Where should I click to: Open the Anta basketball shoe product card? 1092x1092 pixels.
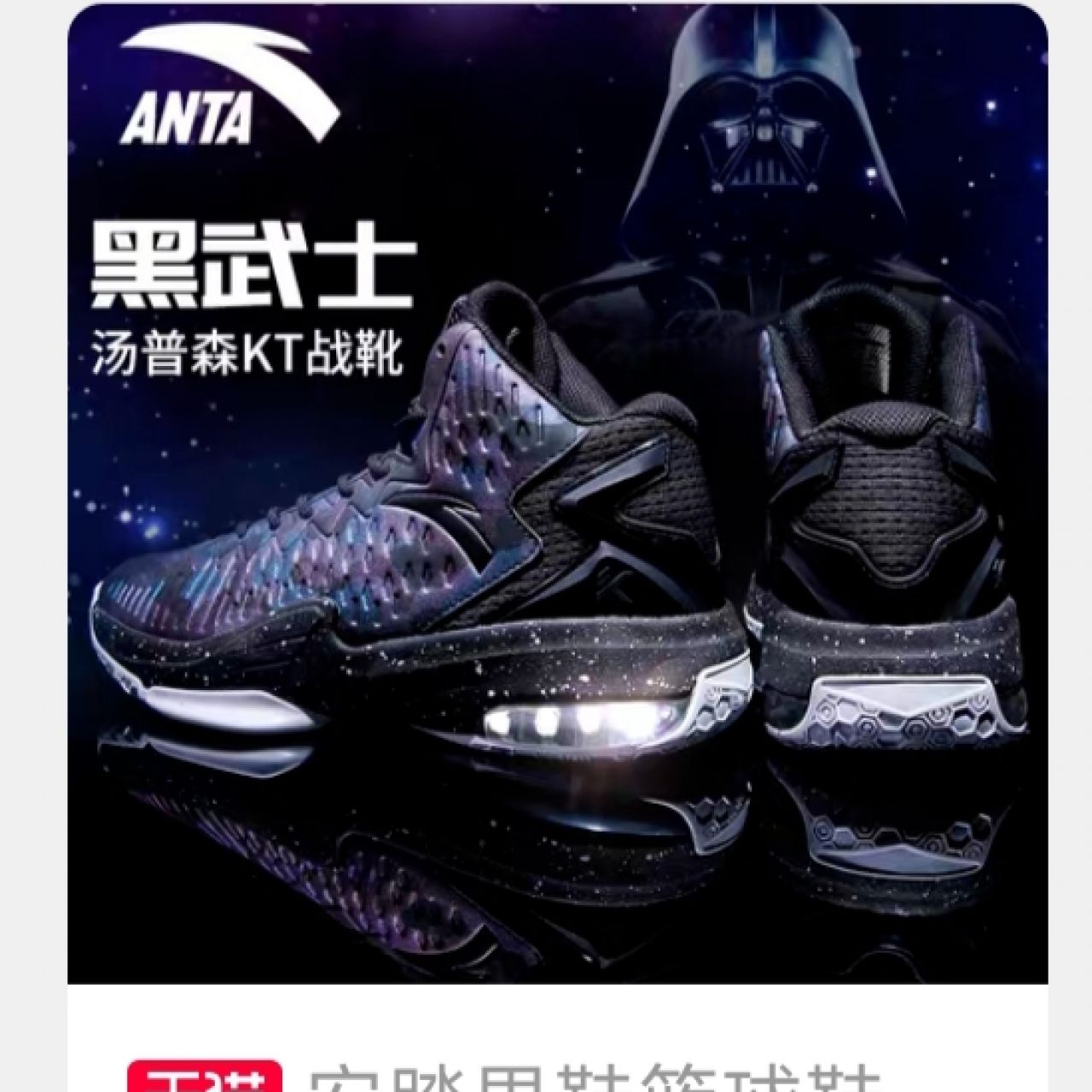557,512
